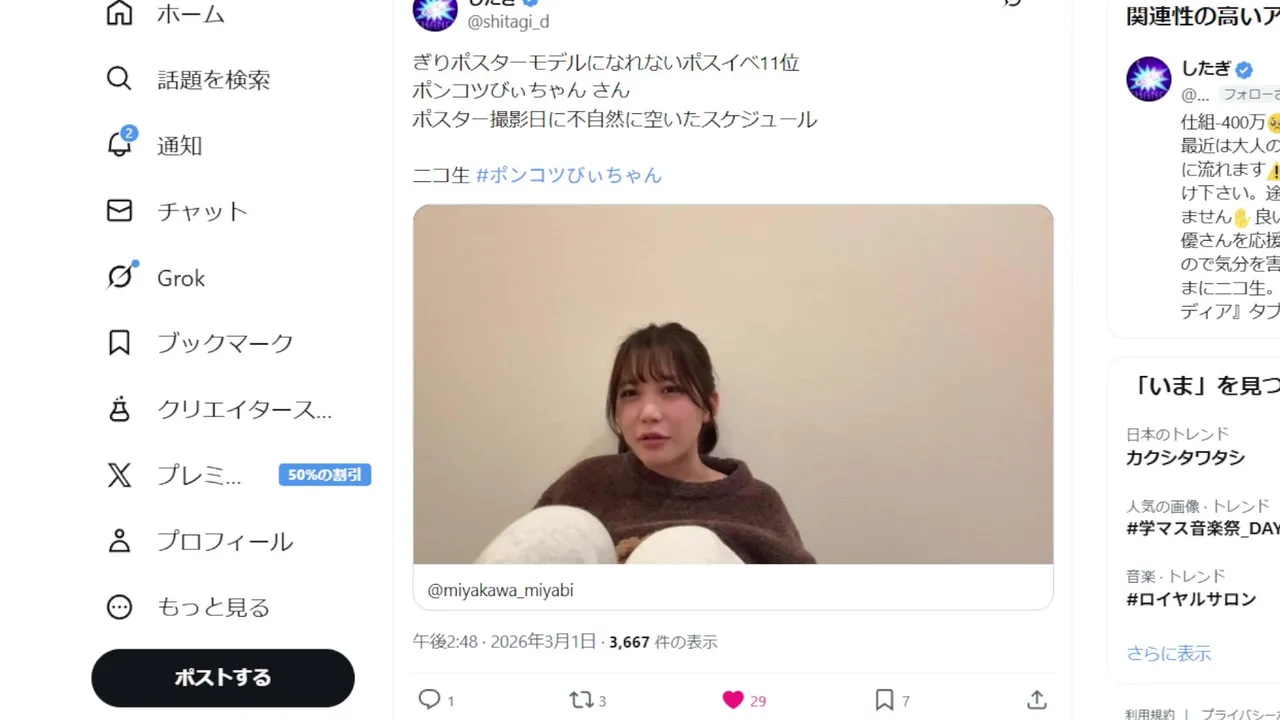Unlike the post with the heart icon
The width and height of the screenshot is (1280, 720).
click(733, 700)
